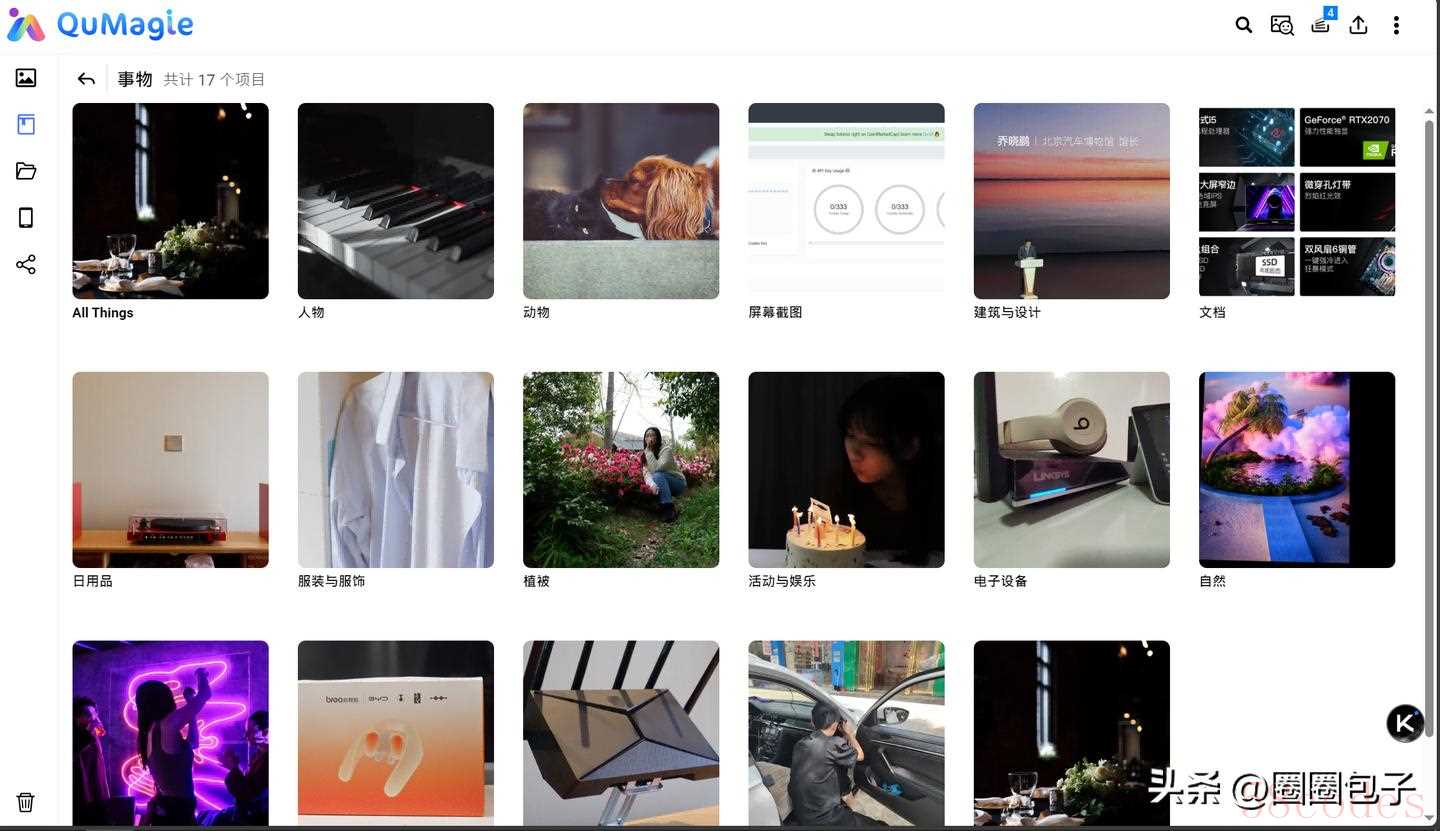This screenshot has width=1440, height=831.
Task: Open the folders view in the sidebar
Action: tap(26, 171)
